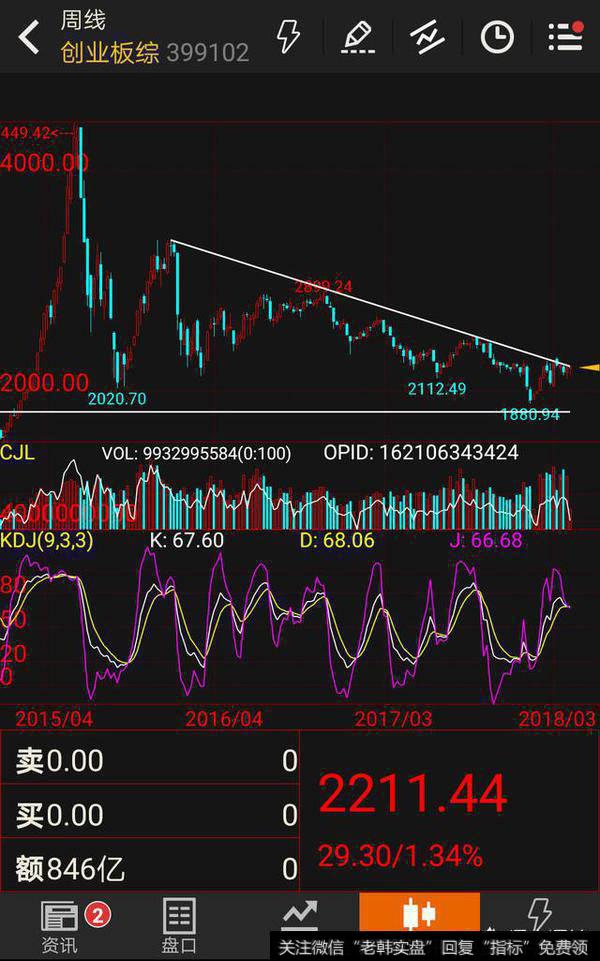This screenshot has height=961, width=600.
Task: Tap the CJL volume indicator label
Action: click(18, 453)
